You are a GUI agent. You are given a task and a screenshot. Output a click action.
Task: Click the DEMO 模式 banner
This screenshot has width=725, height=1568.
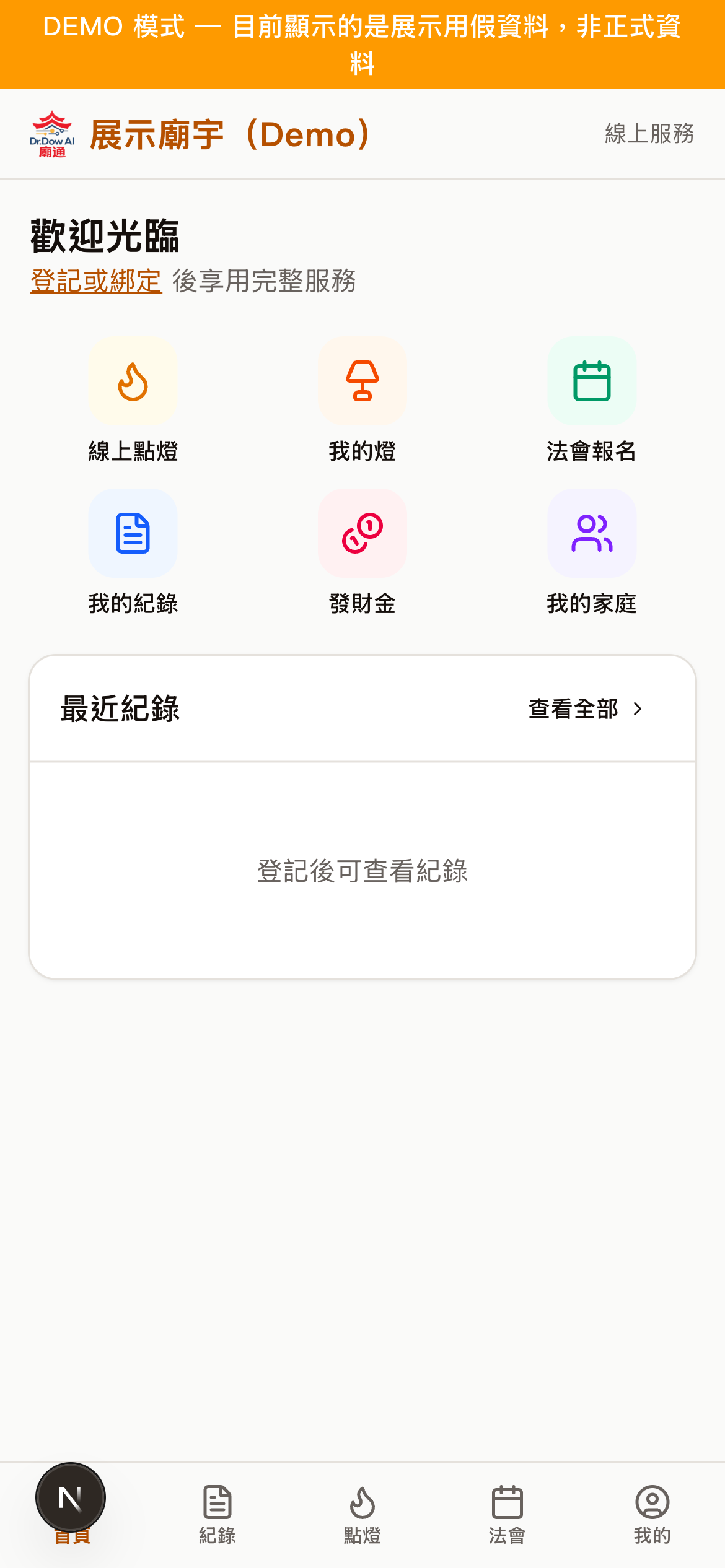click(362, 42)
